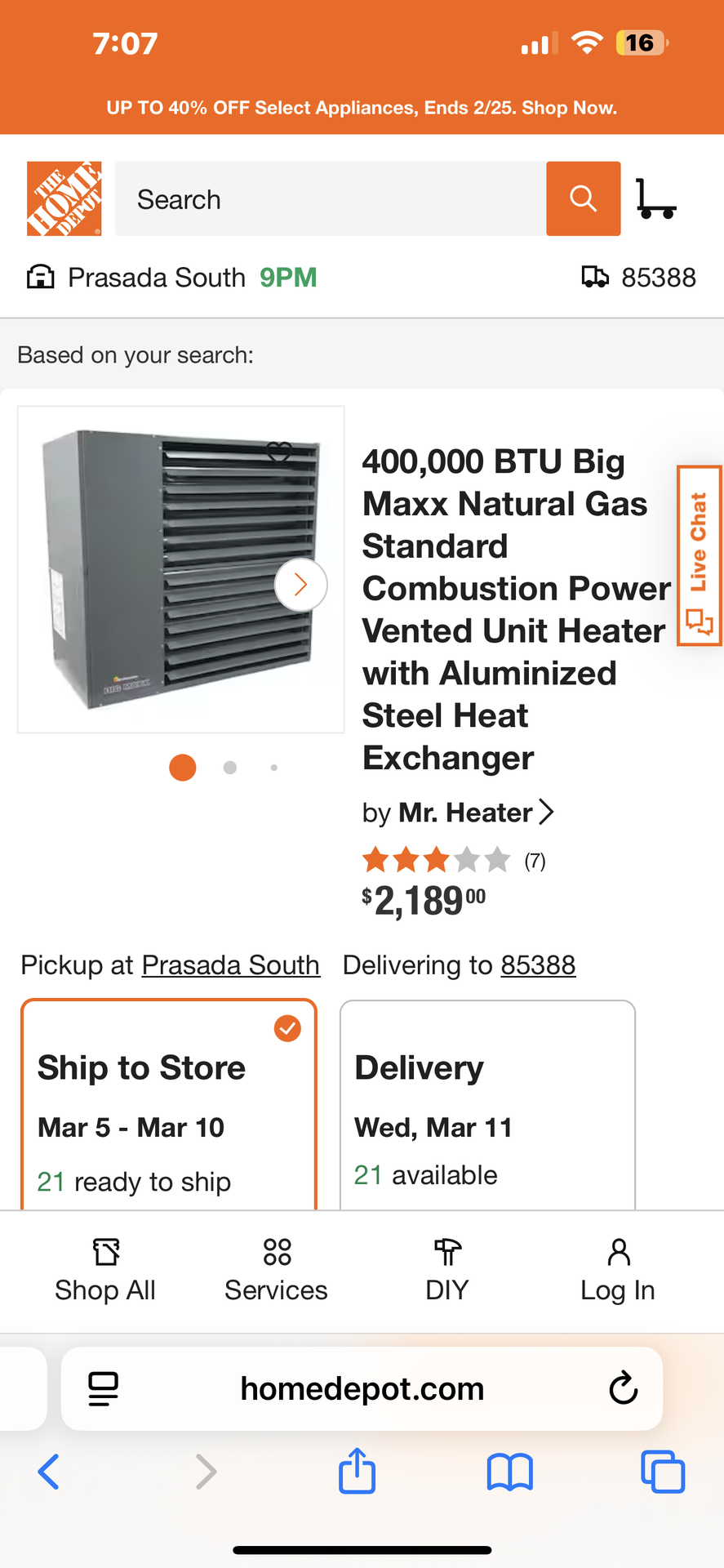
Task: Open the Prasada South pickup store link
Action: pyautogui.click(x=231, y=964)
